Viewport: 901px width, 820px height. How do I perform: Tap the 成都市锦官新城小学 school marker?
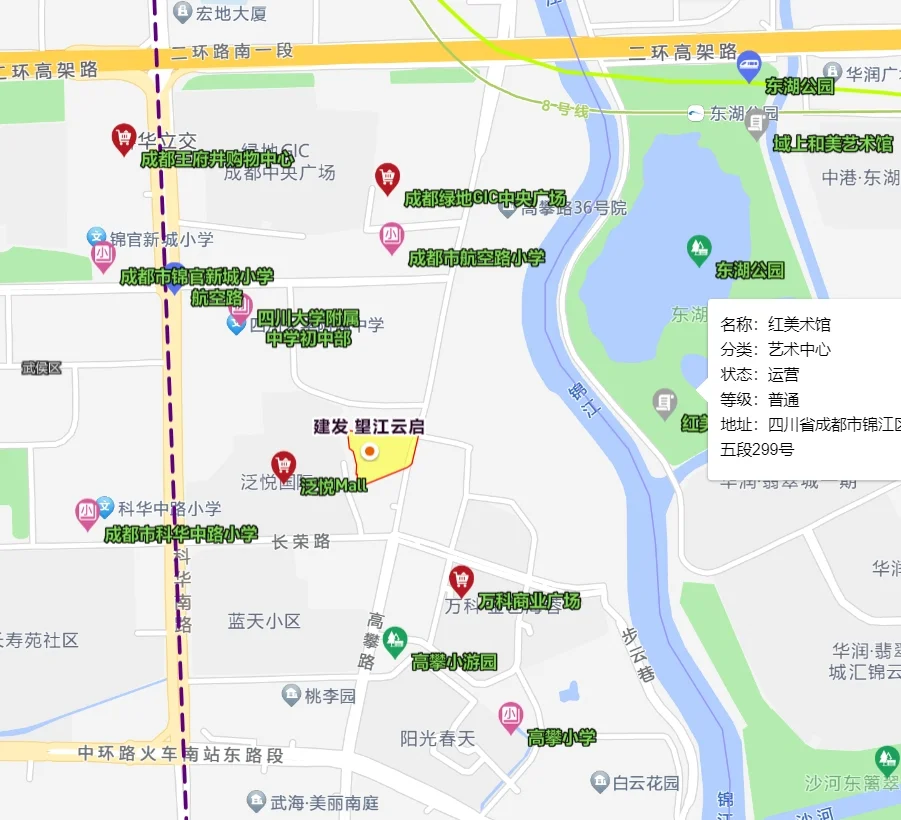pyautogui.click(x=103, y=255)
